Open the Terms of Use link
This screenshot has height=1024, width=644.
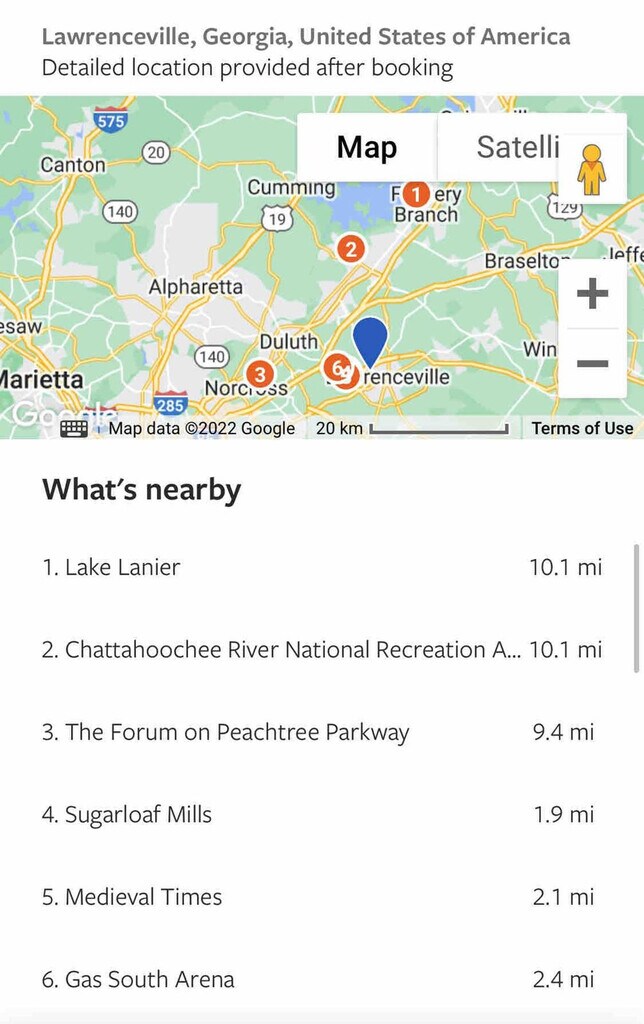[582, 428]
